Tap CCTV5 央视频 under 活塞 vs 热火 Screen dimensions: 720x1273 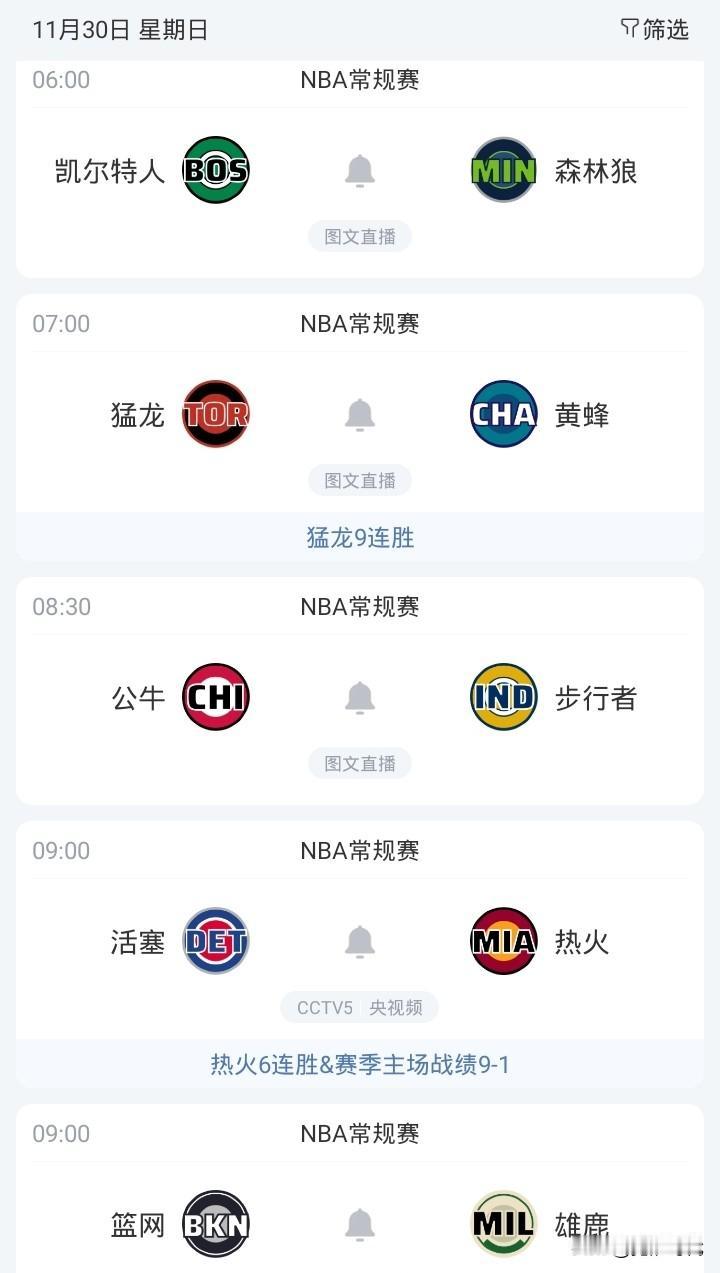[x=360, y=1008]
